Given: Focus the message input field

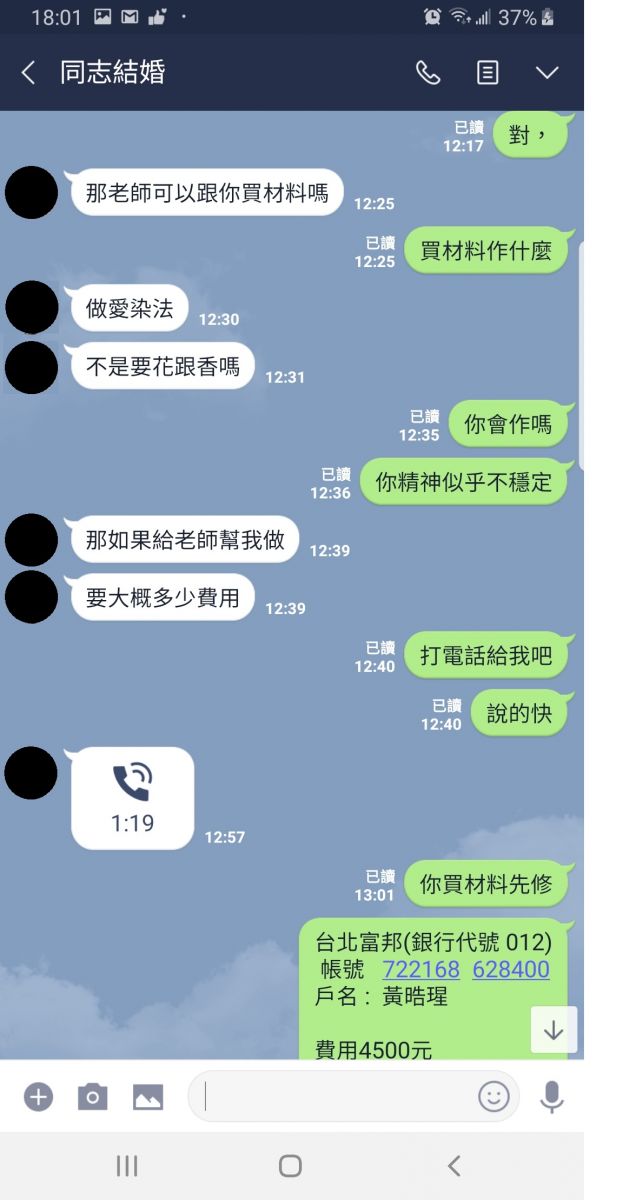Looking at the screenshot, I should point(335,1097).
